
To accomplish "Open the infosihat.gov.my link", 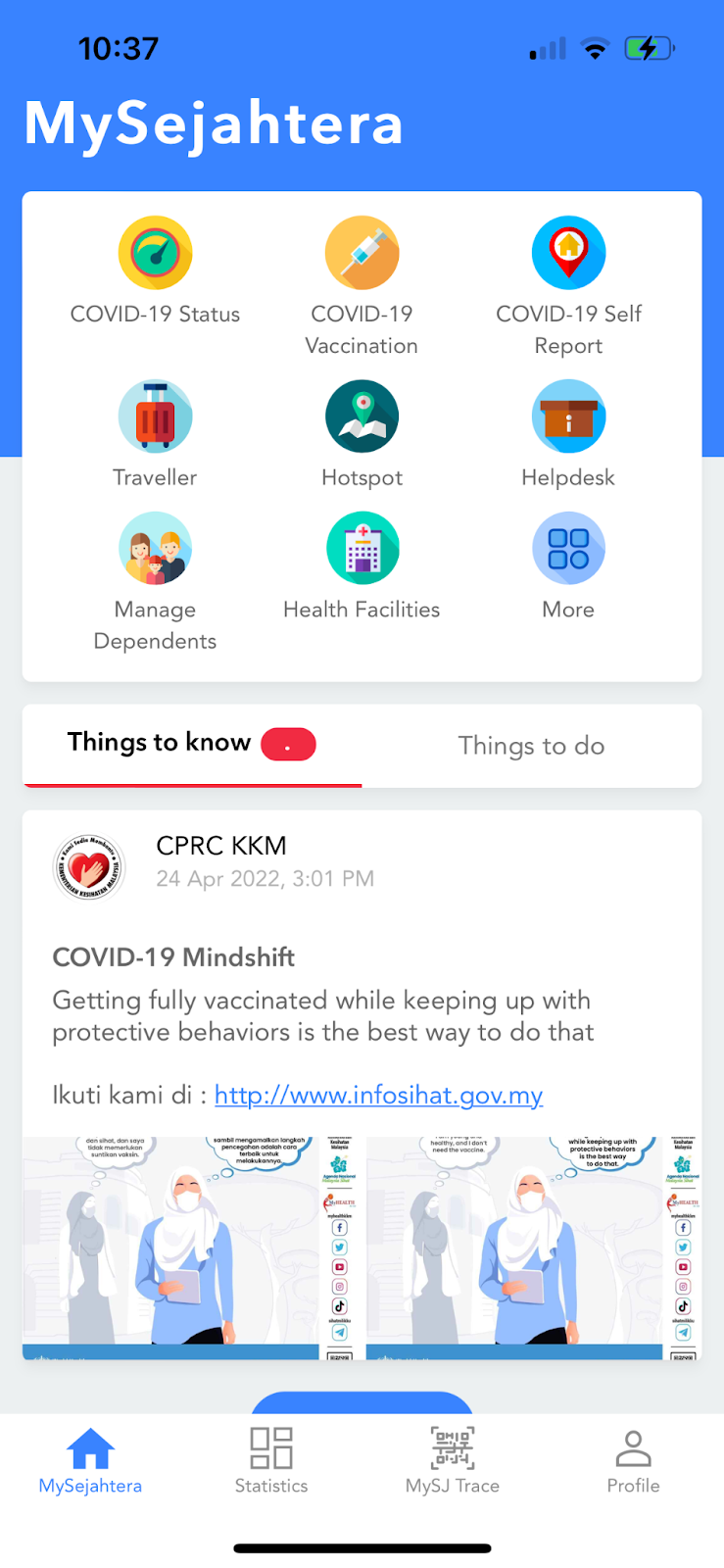I will tap(378, 1095).
